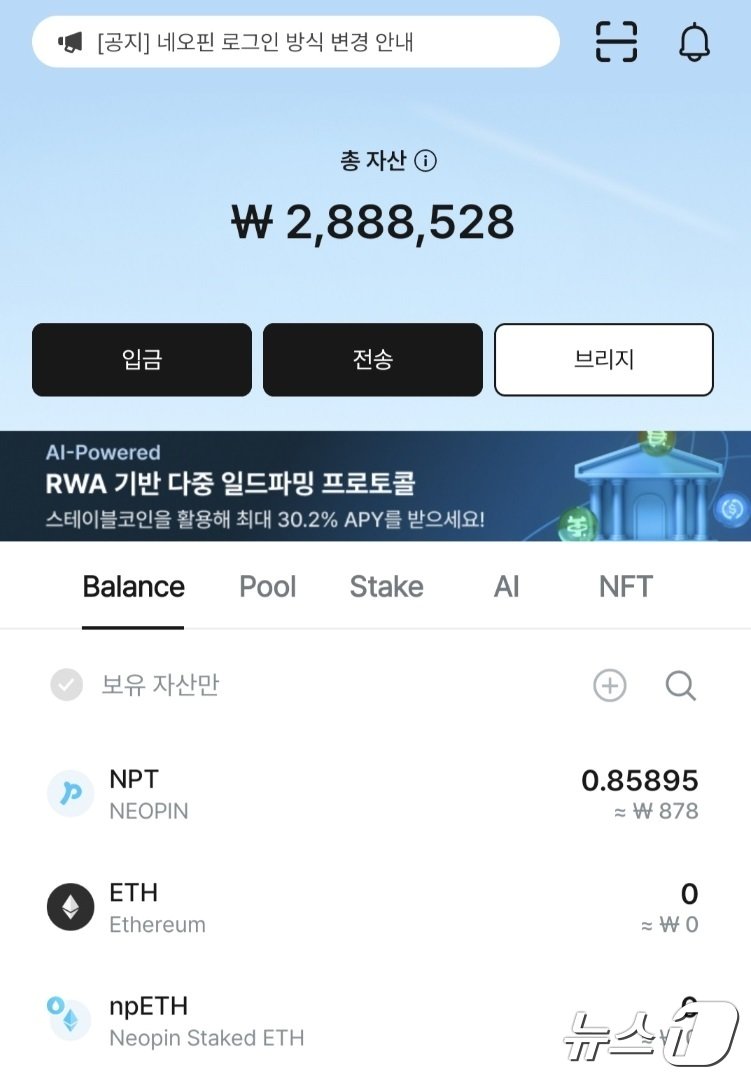The image size is (751, 1075).
Task: Click the plus icon to add a token
Action: click(x=610, y=686)
